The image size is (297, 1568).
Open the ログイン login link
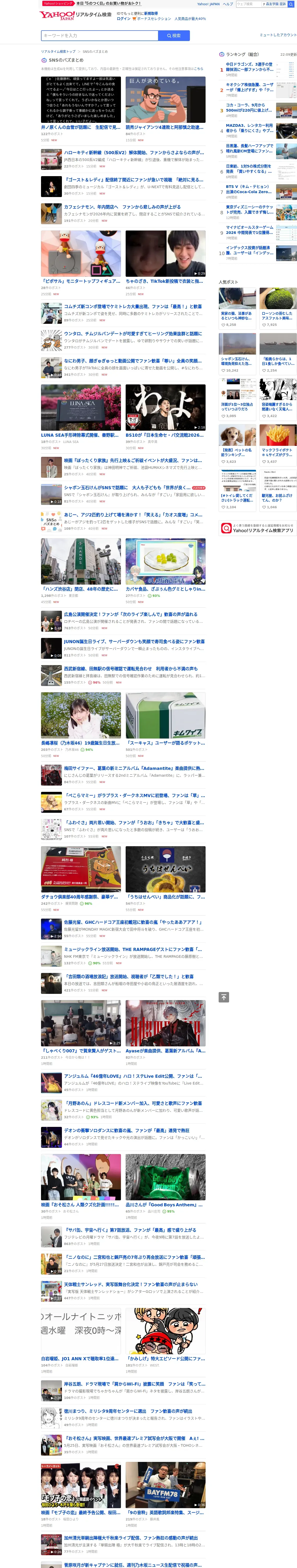(124, 19)
